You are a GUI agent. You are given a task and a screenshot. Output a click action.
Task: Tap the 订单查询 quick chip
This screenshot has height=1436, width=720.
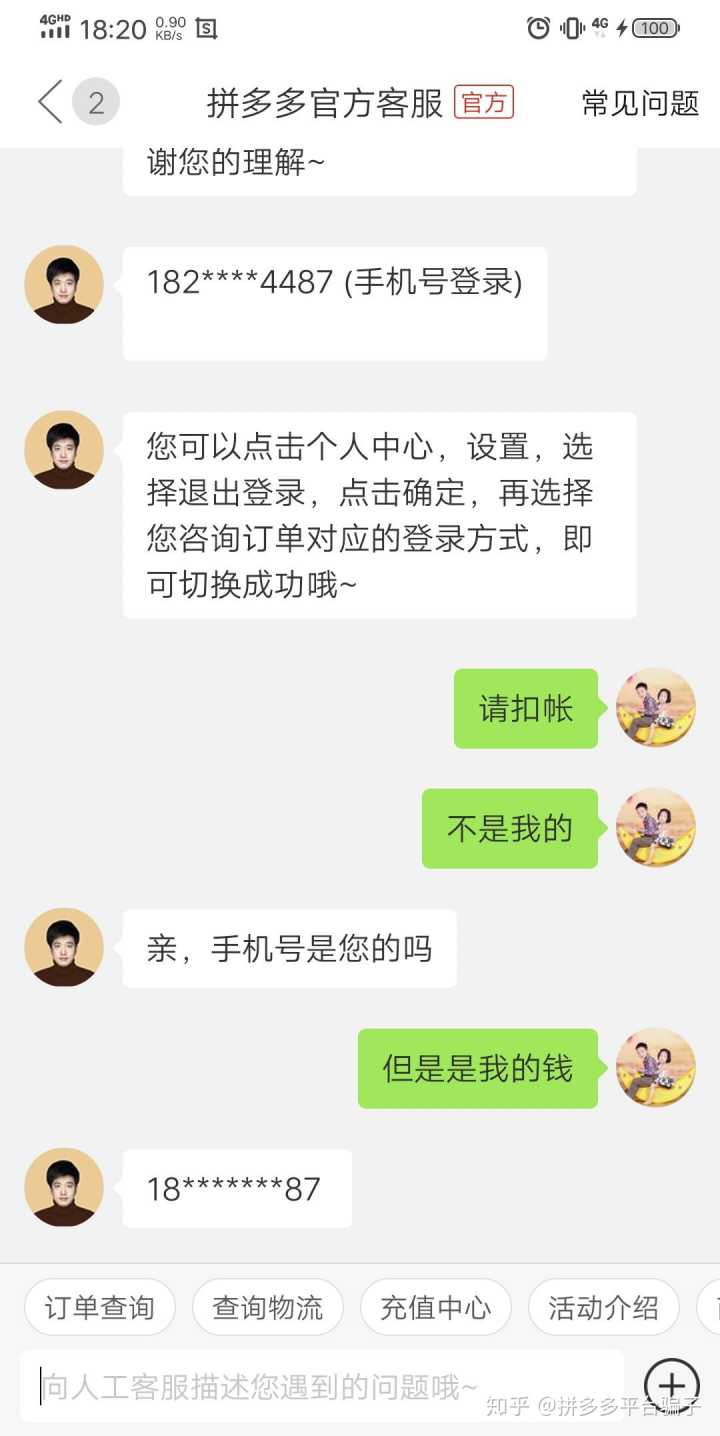100,1306
